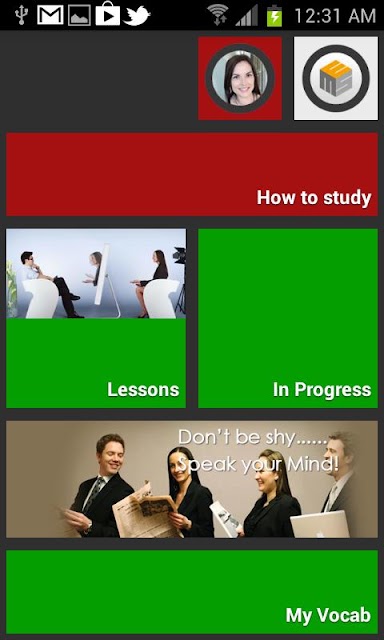
Task: Tap the EMS cube logo tile
Action: point(336,78)
